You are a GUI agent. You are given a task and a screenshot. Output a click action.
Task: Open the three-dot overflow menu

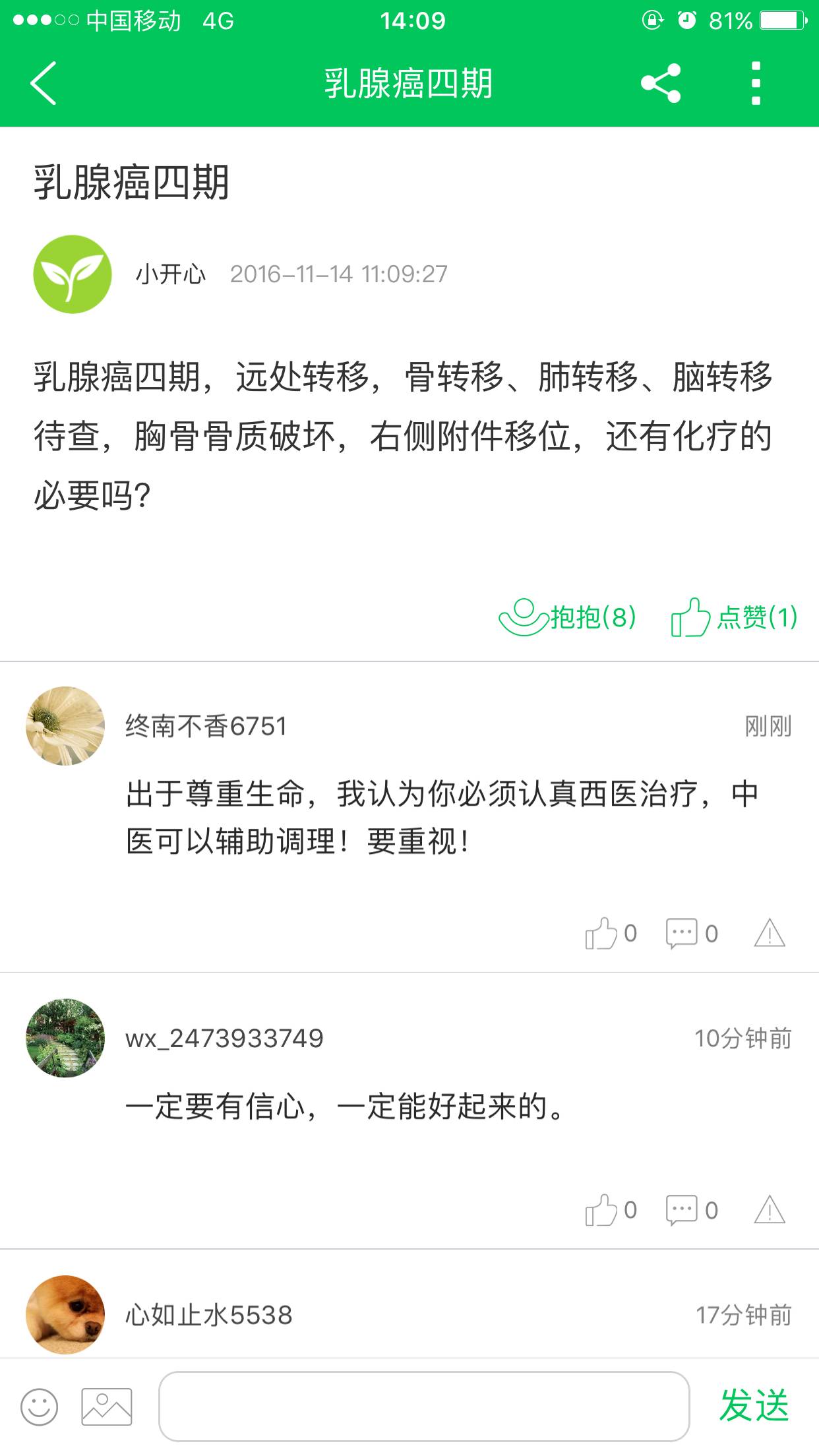pyautogui.click(x=756, y=84)
